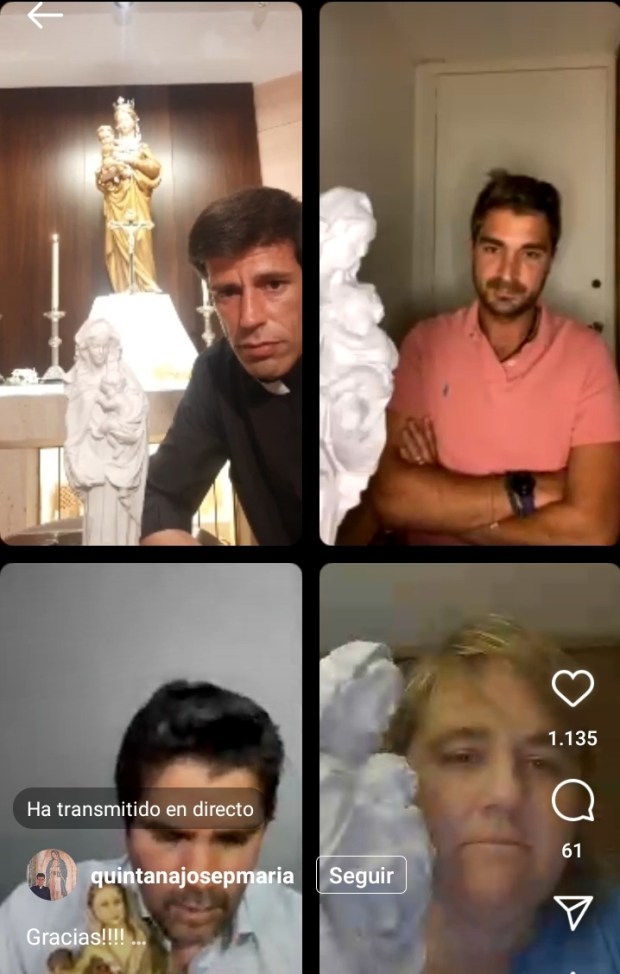620x974 pixels.
Task: Open the quintanajosepmaria profile picture
Action: point(51,875)
